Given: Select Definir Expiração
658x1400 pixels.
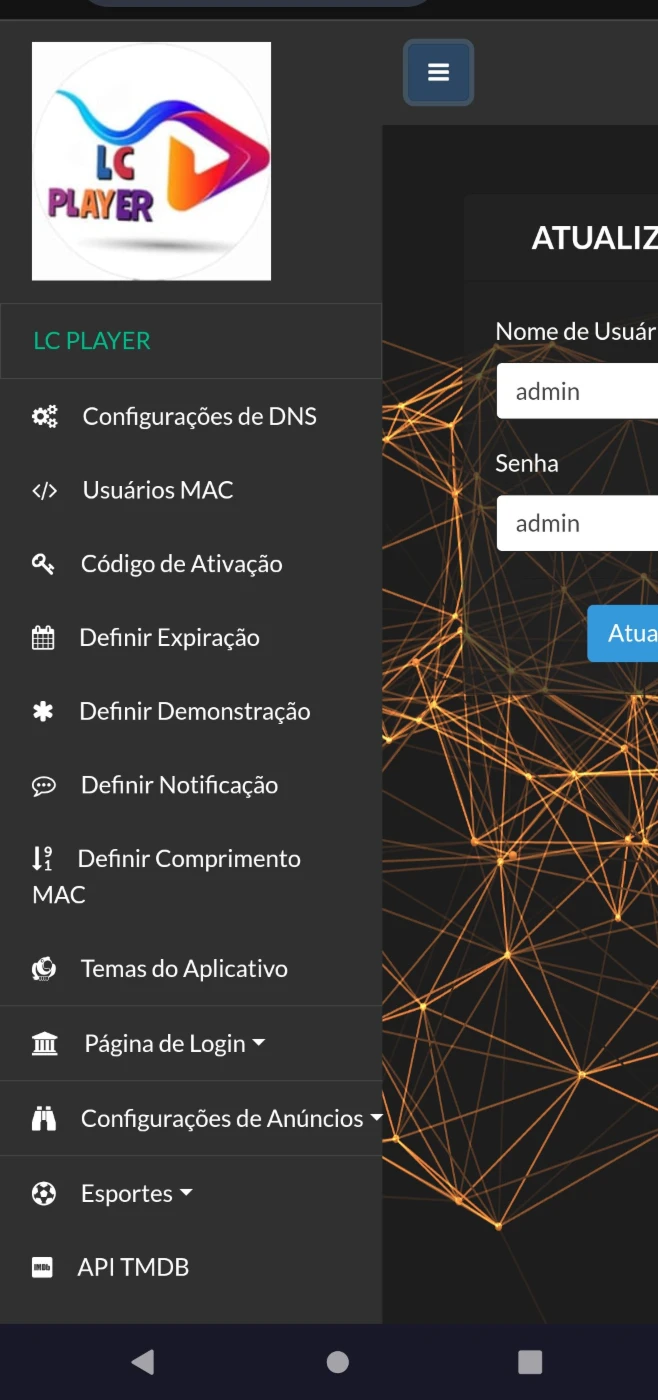Looking at the screenshot, I should point(191,638).
